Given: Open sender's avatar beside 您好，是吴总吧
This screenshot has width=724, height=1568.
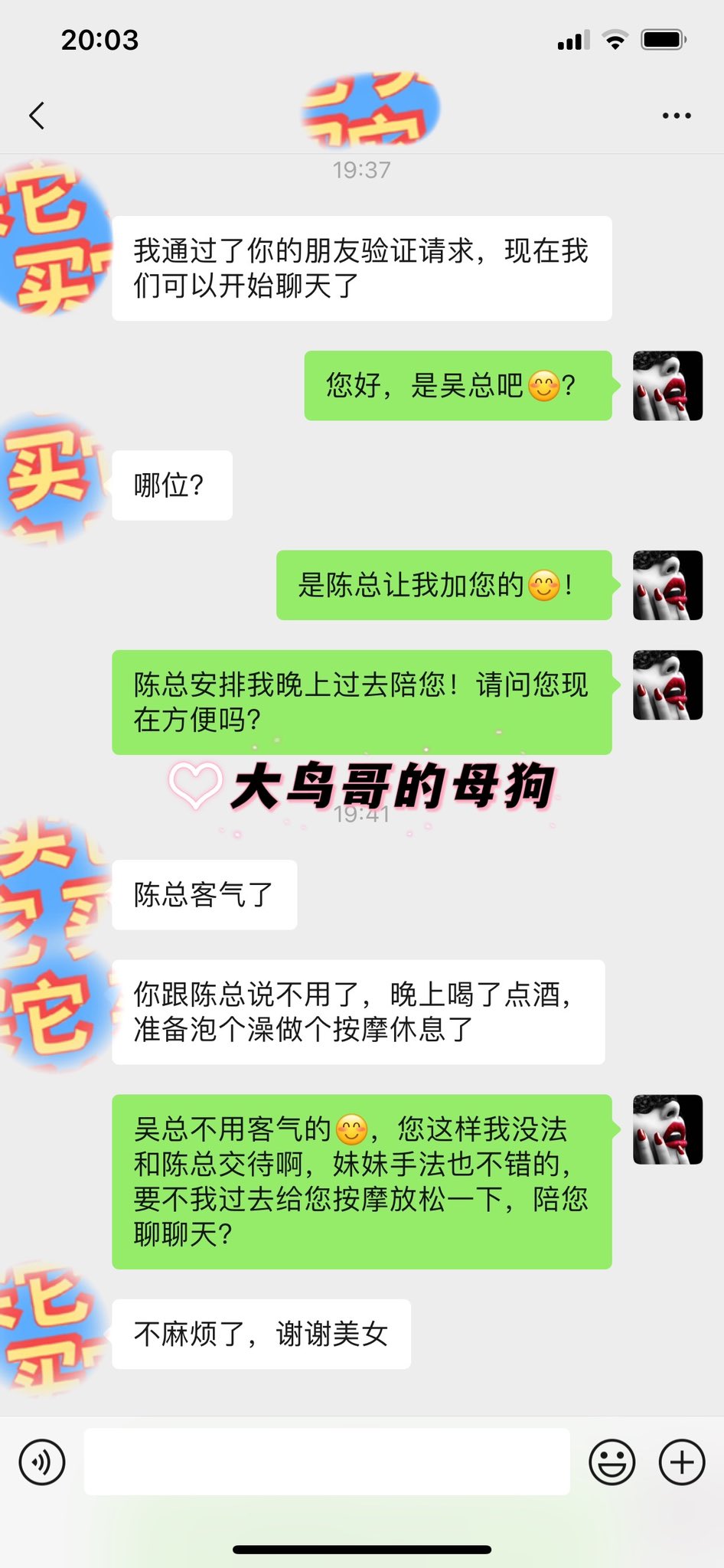Looking at the screenshot, I should (x=667, y=386).
